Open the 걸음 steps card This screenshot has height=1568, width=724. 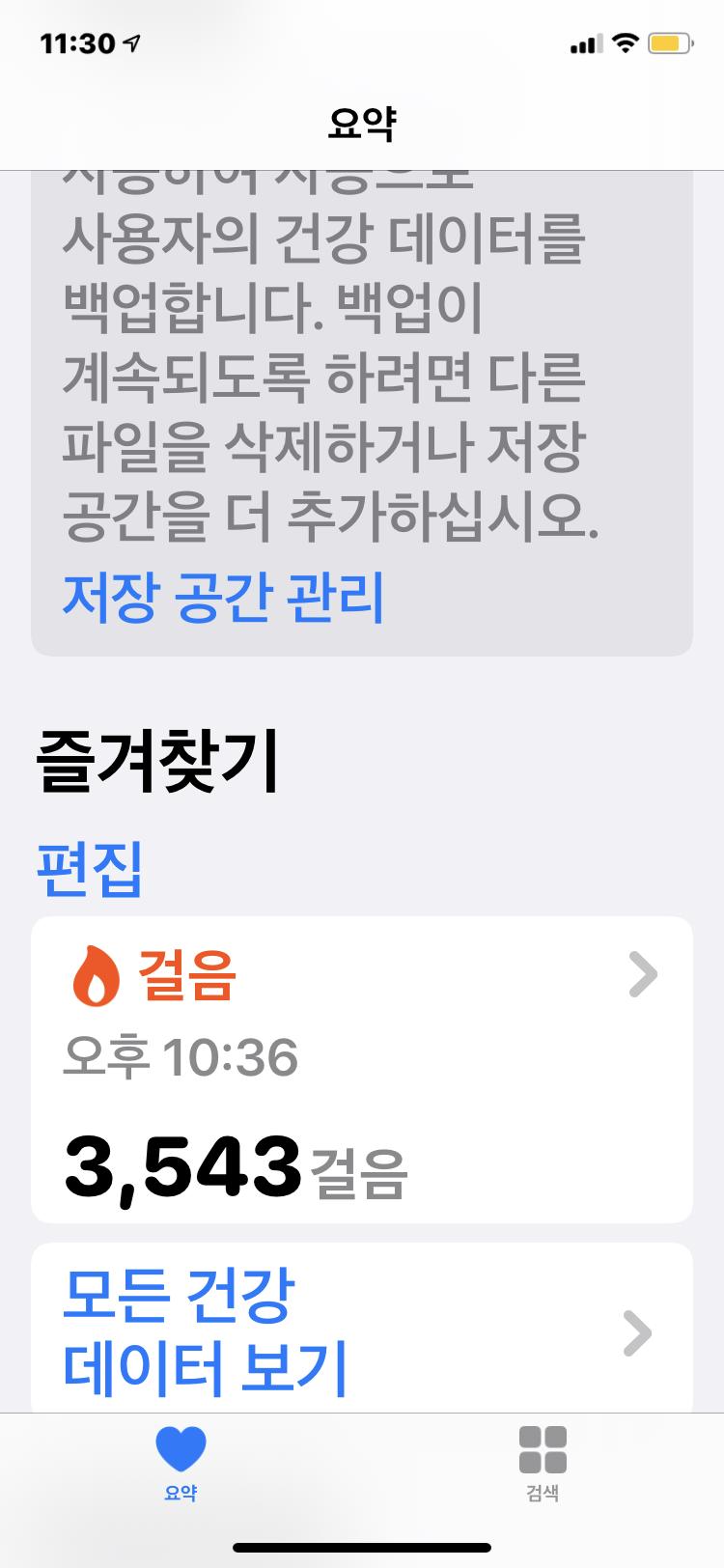click(361, 1069)
